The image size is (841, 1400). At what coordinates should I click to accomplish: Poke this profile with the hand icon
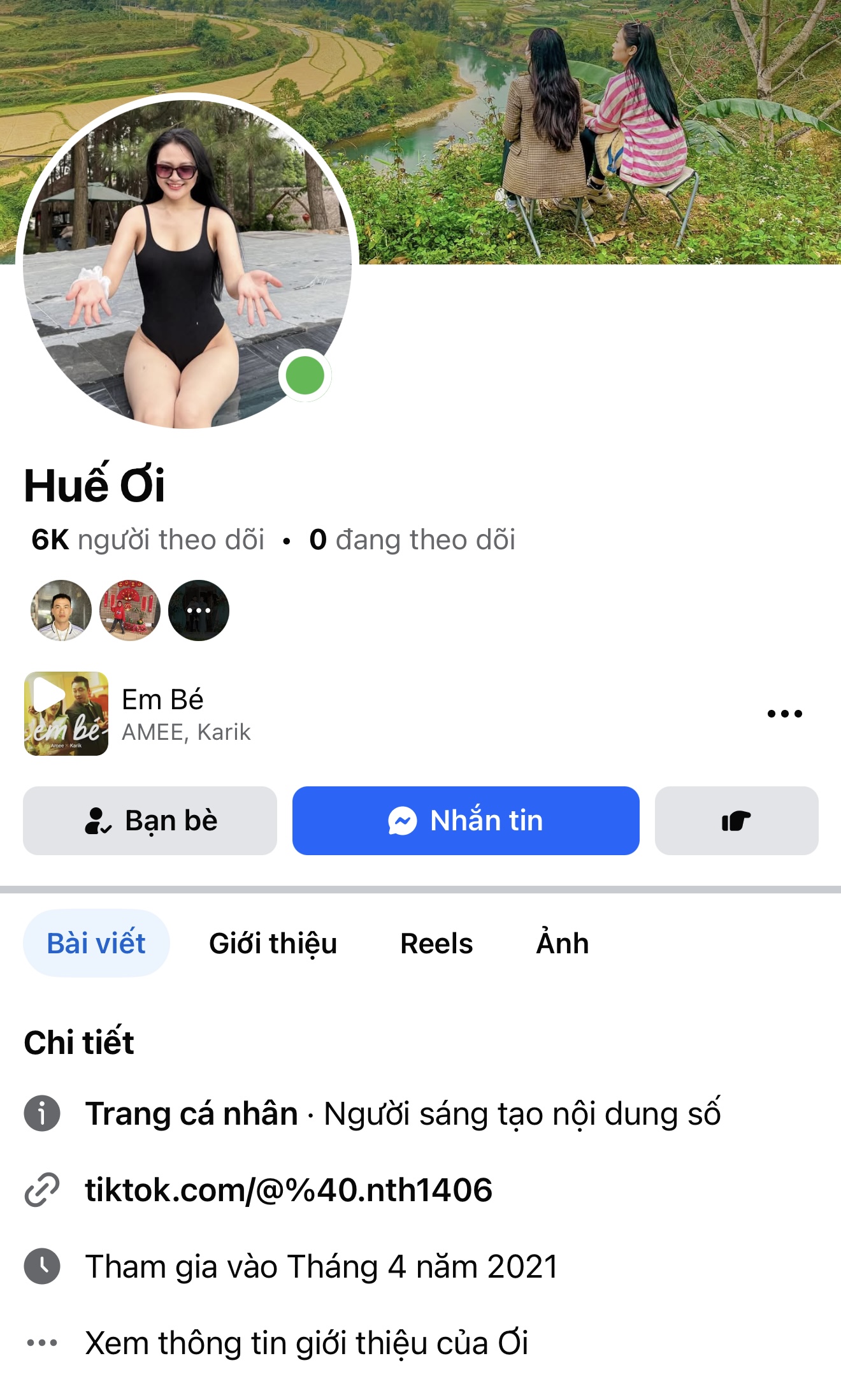tap(737, 821)
